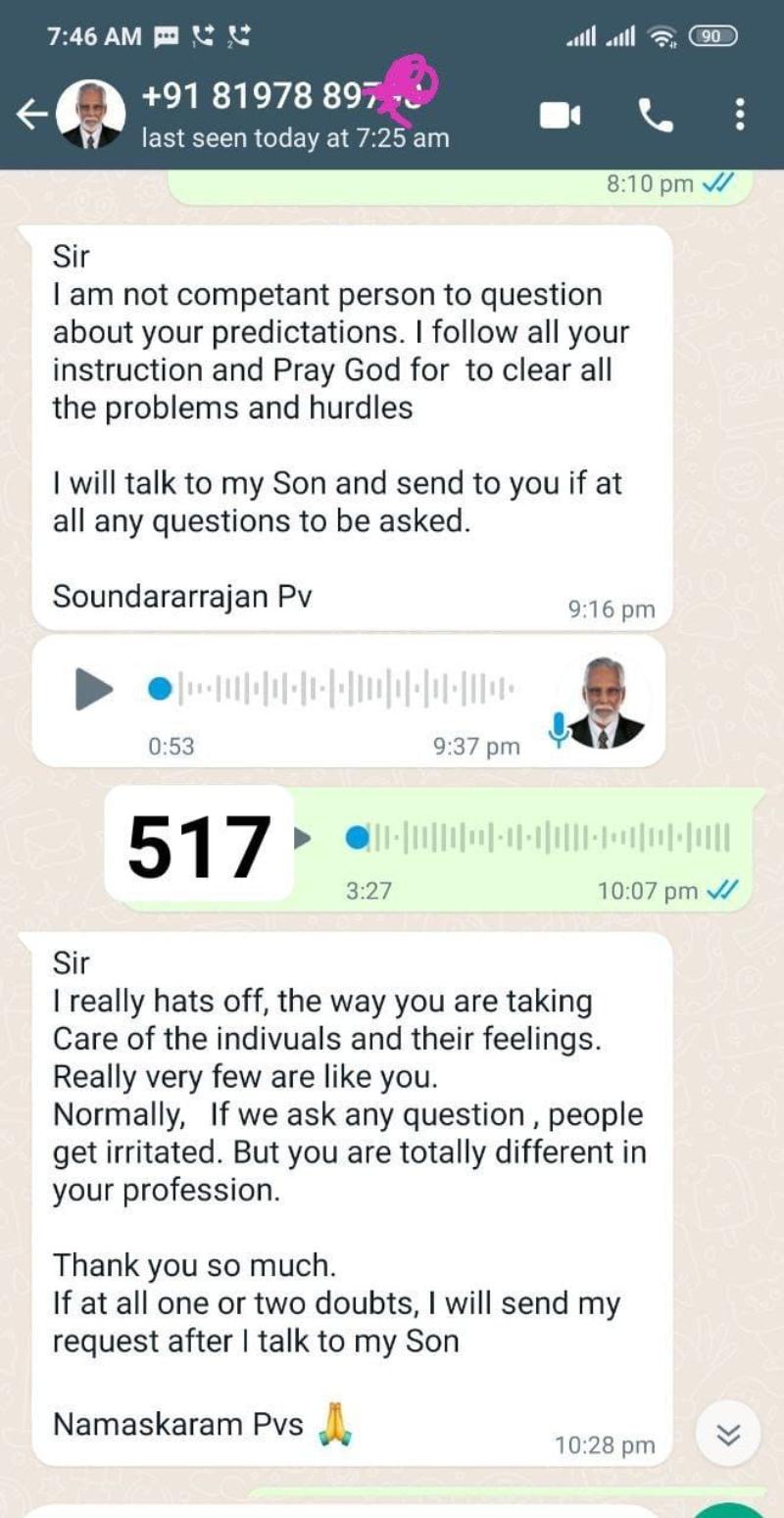Start a voice call
The height and width of the screenshot is (1518, 784).
[656, 116]
